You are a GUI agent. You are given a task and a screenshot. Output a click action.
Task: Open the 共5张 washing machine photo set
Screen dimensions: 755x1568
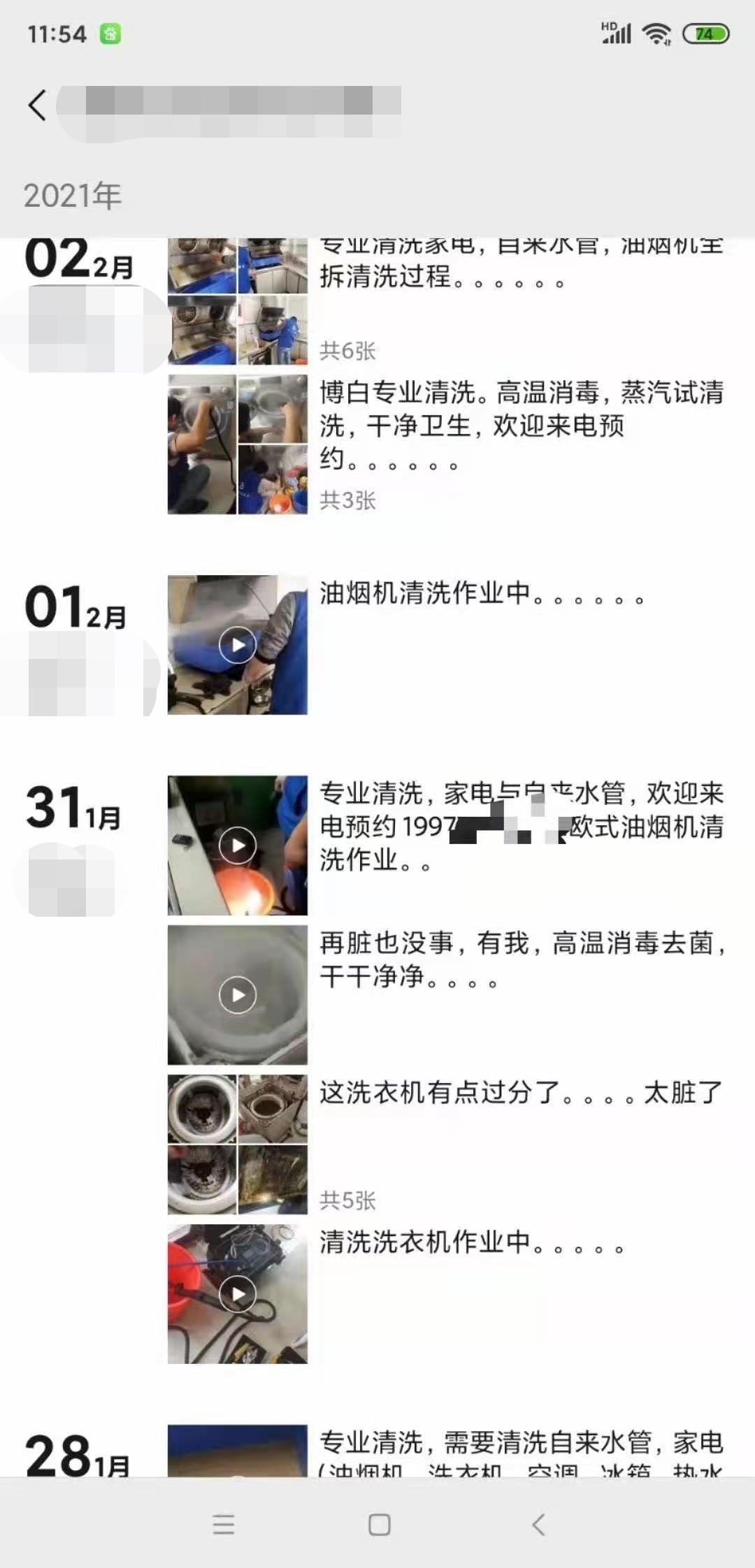click(x=347, y=1200)
